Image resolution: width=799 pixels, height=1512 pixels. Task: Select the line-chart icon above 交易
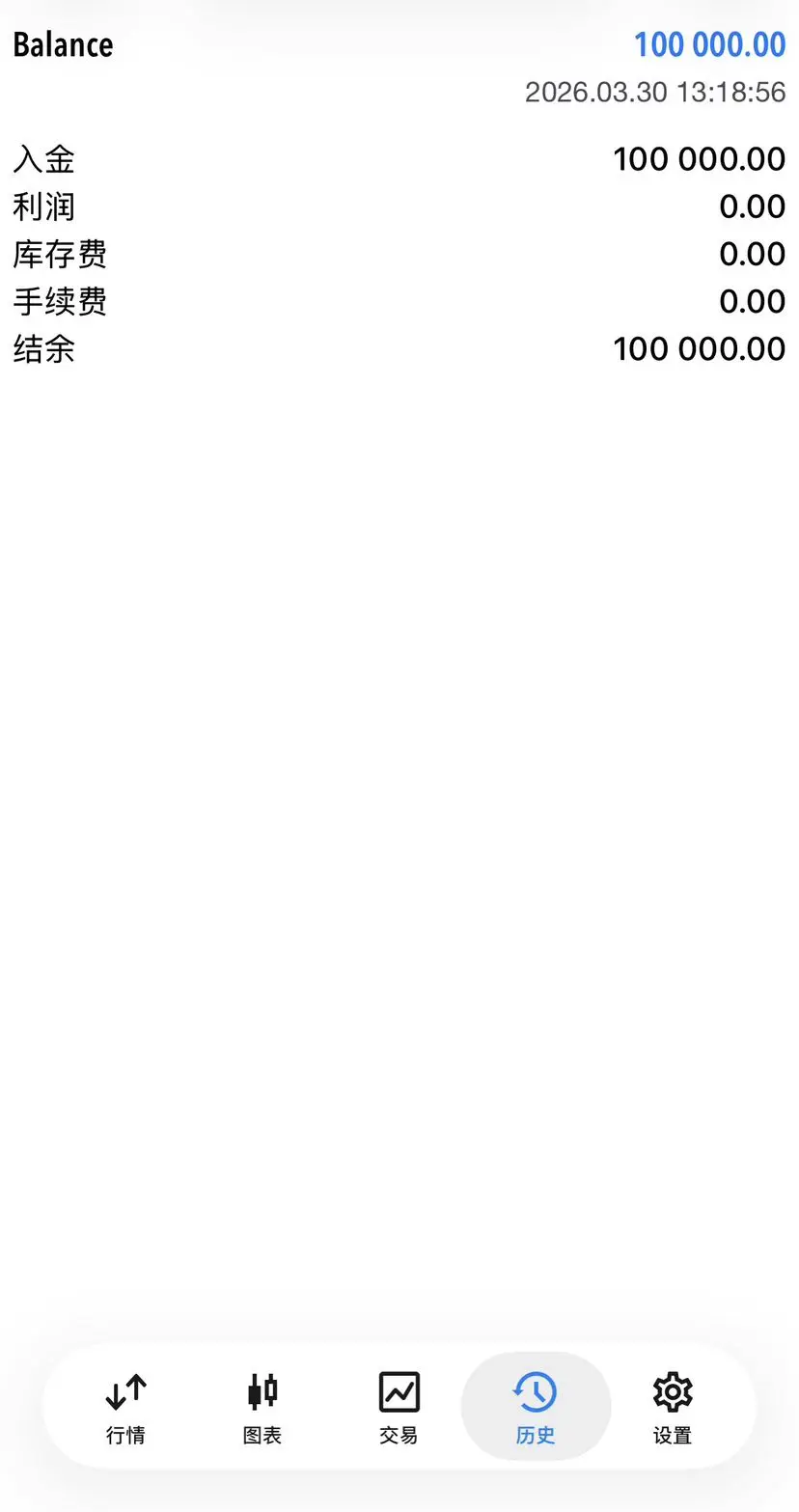point(399,1392)
